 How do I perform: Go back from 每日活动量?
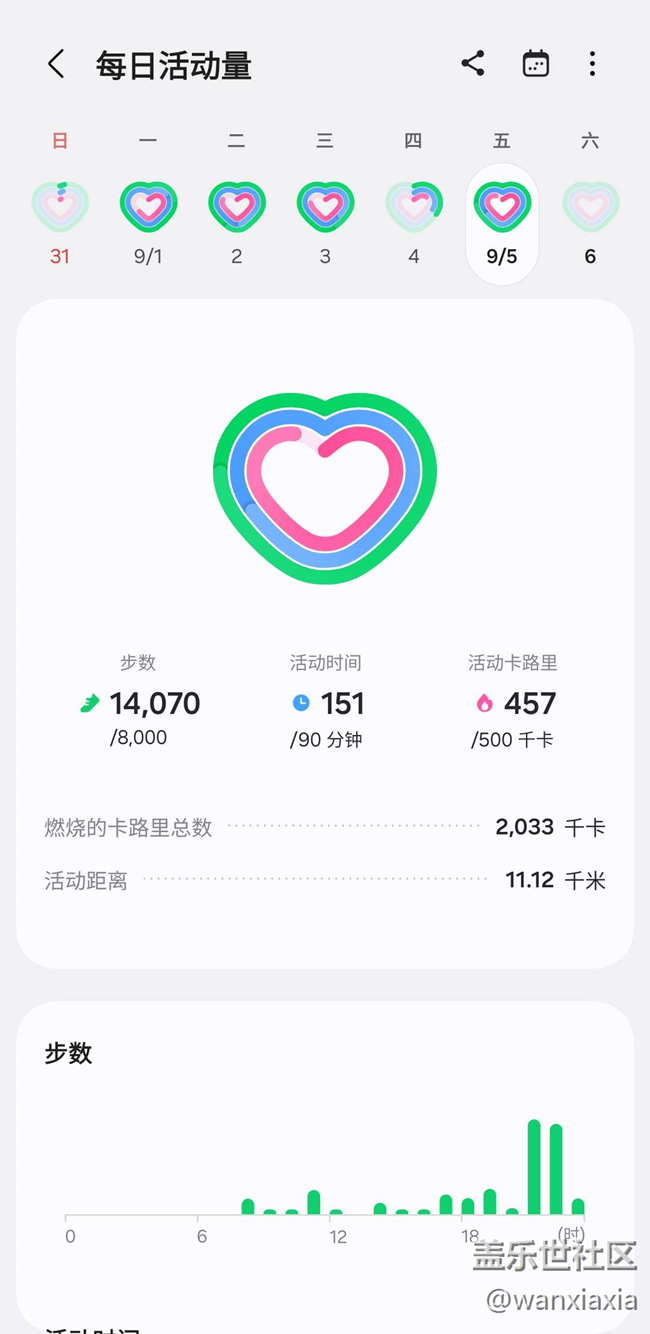(x=56, y=65)
